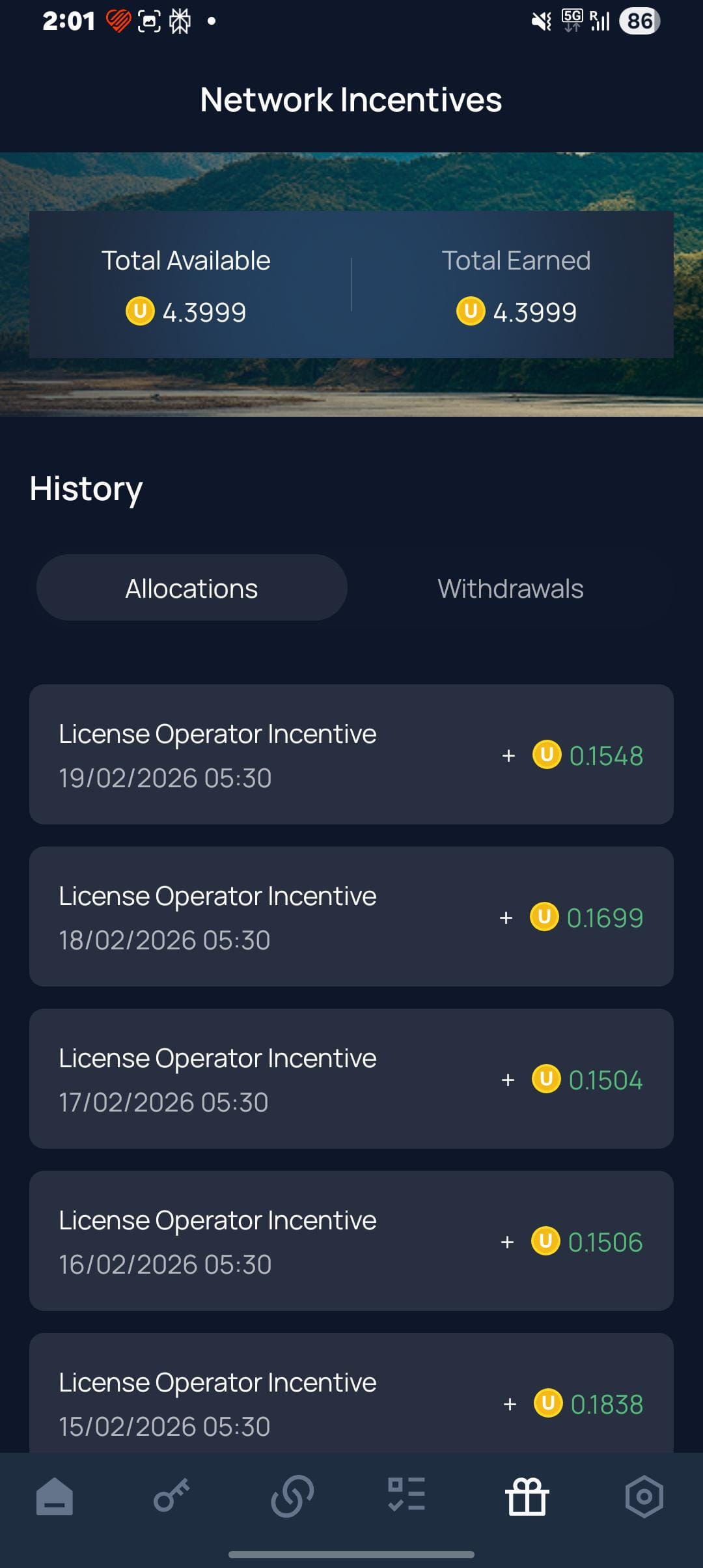Screen dimensions: 703x1568
Task: Open the Home screen icon
Action: coord(55,1497)
